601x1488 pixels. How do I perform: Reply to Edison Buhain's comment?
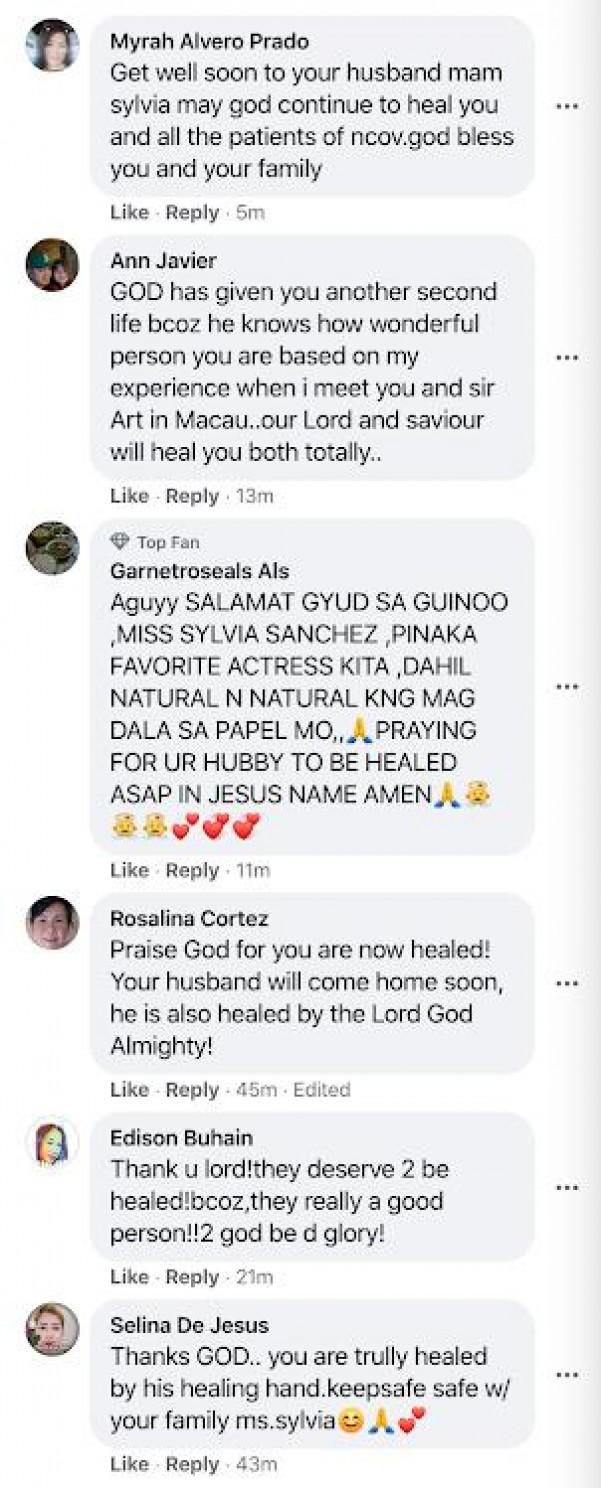[x=192, y=1277]
